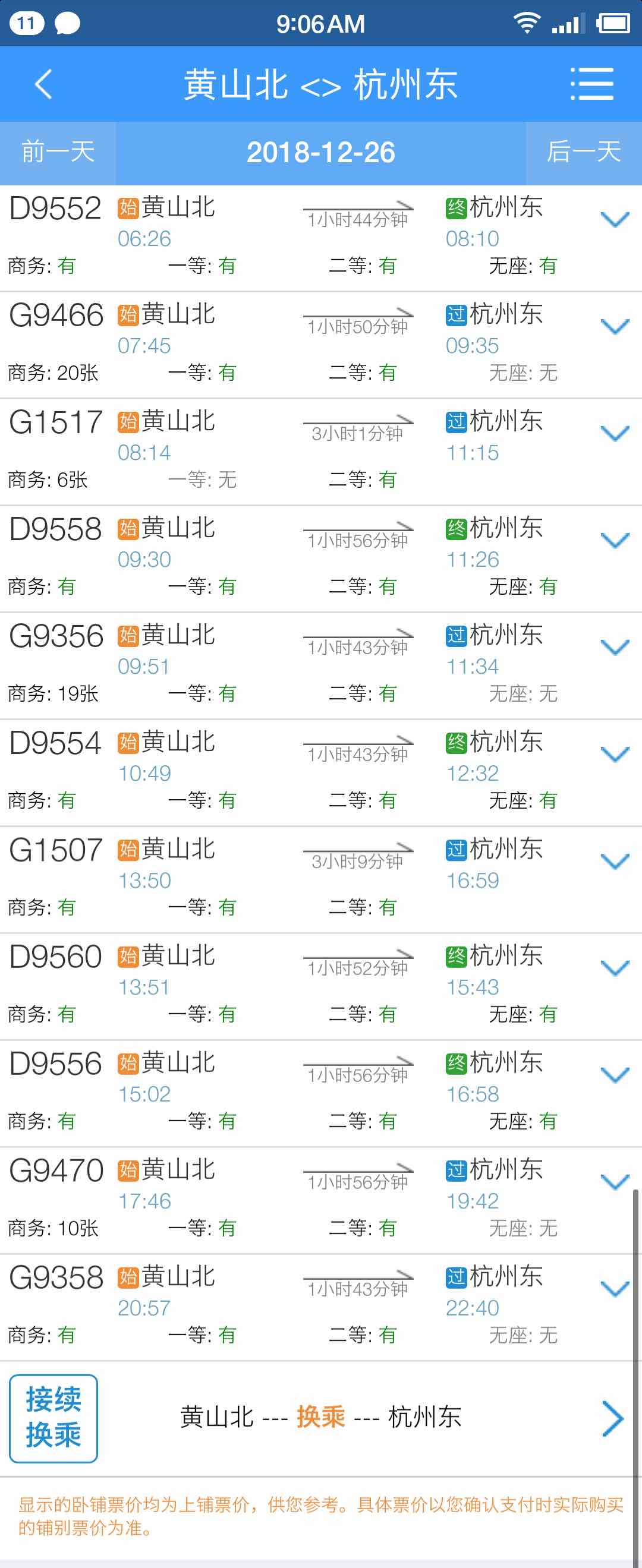Expand details chevron for train D9558

pyautogui.click(x=614, y=541)
